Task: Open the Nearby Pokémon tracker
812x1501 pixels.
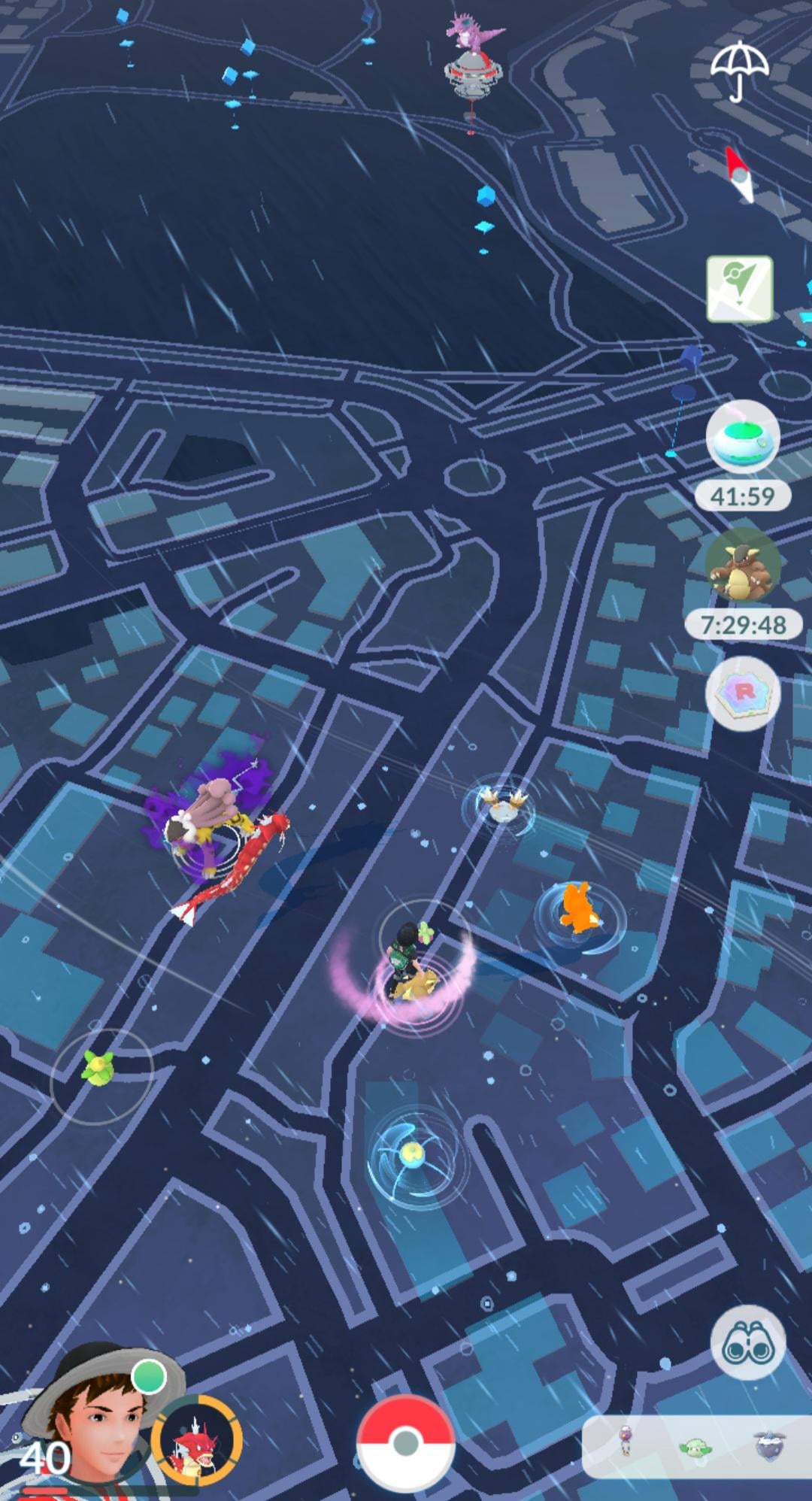Action: pyautogui.click(x=695, y=1446)
